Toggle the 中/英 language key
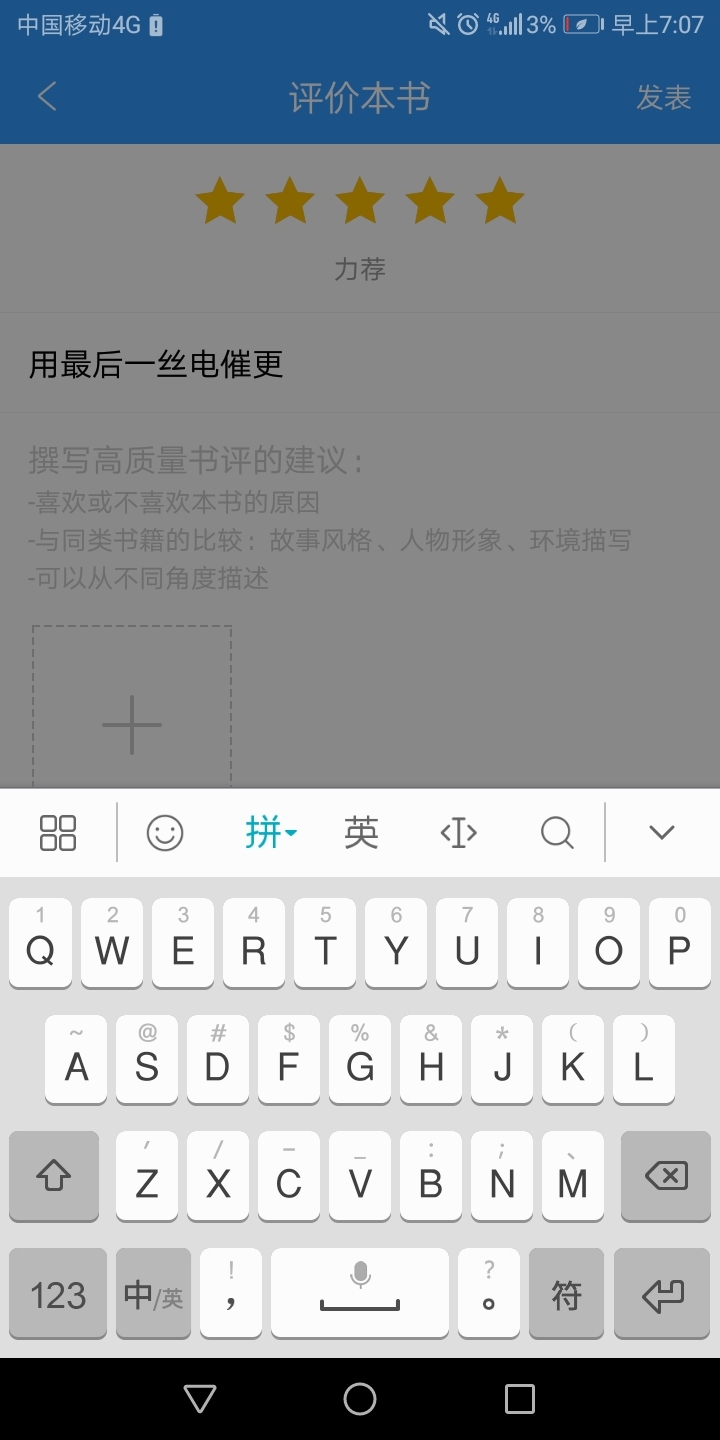 click(x=153, y=1294)
